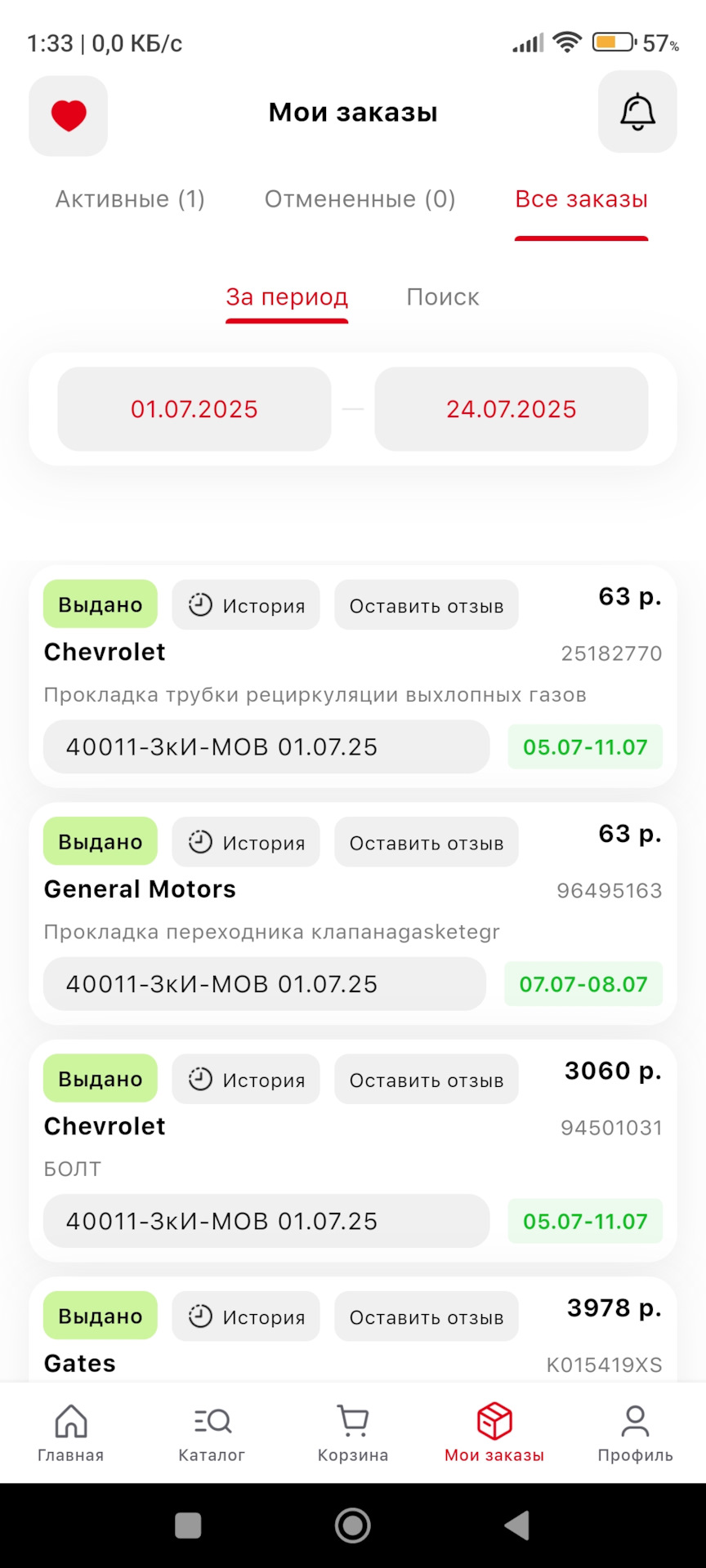Select the За период tab
The width and height of the screenshot is (706, 1568).
[x=287, y=297]
